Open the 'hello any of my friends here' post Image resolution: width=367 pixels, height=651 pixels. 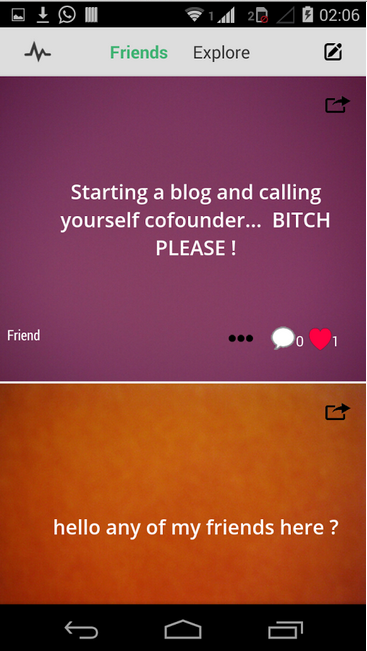click(196, 527)
